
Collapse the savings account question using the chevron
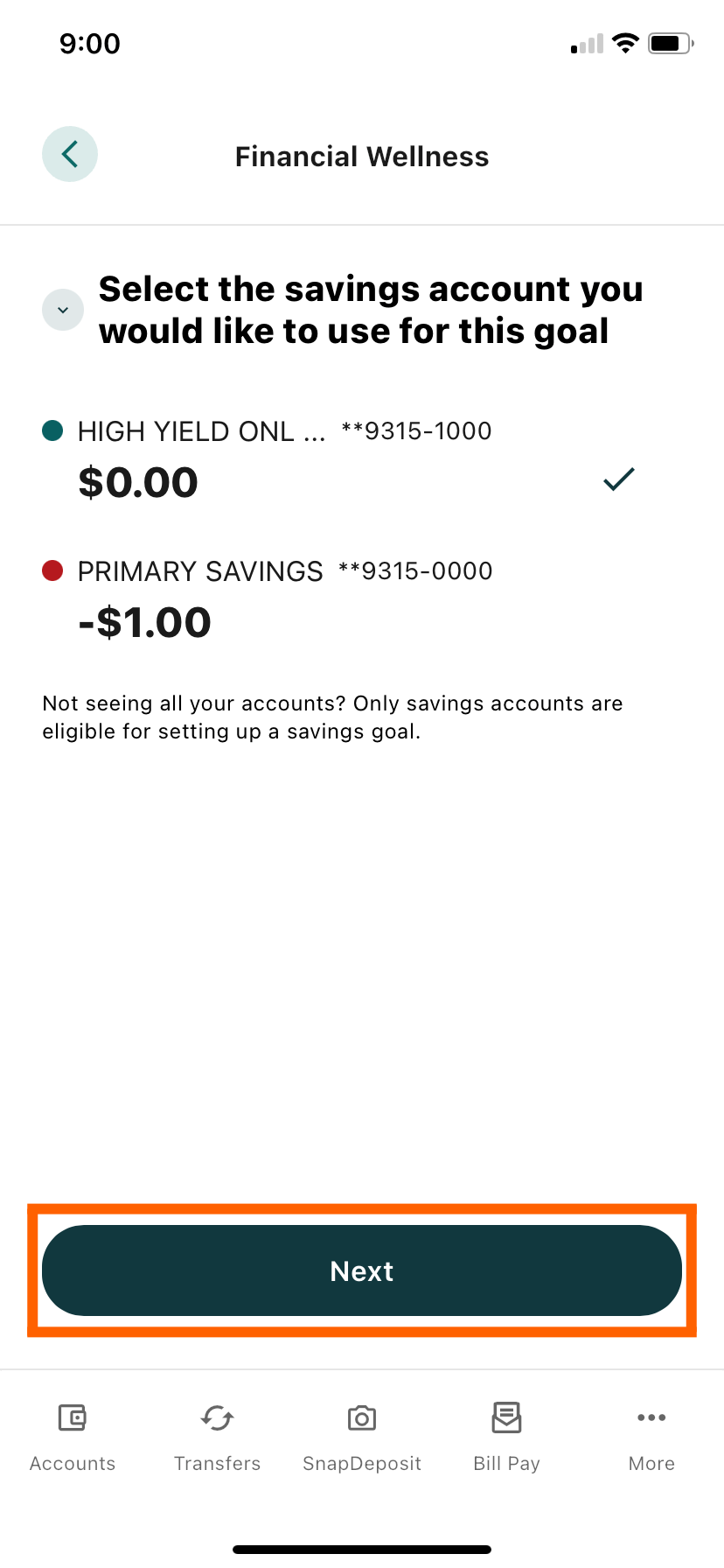(x=62, y=310)
